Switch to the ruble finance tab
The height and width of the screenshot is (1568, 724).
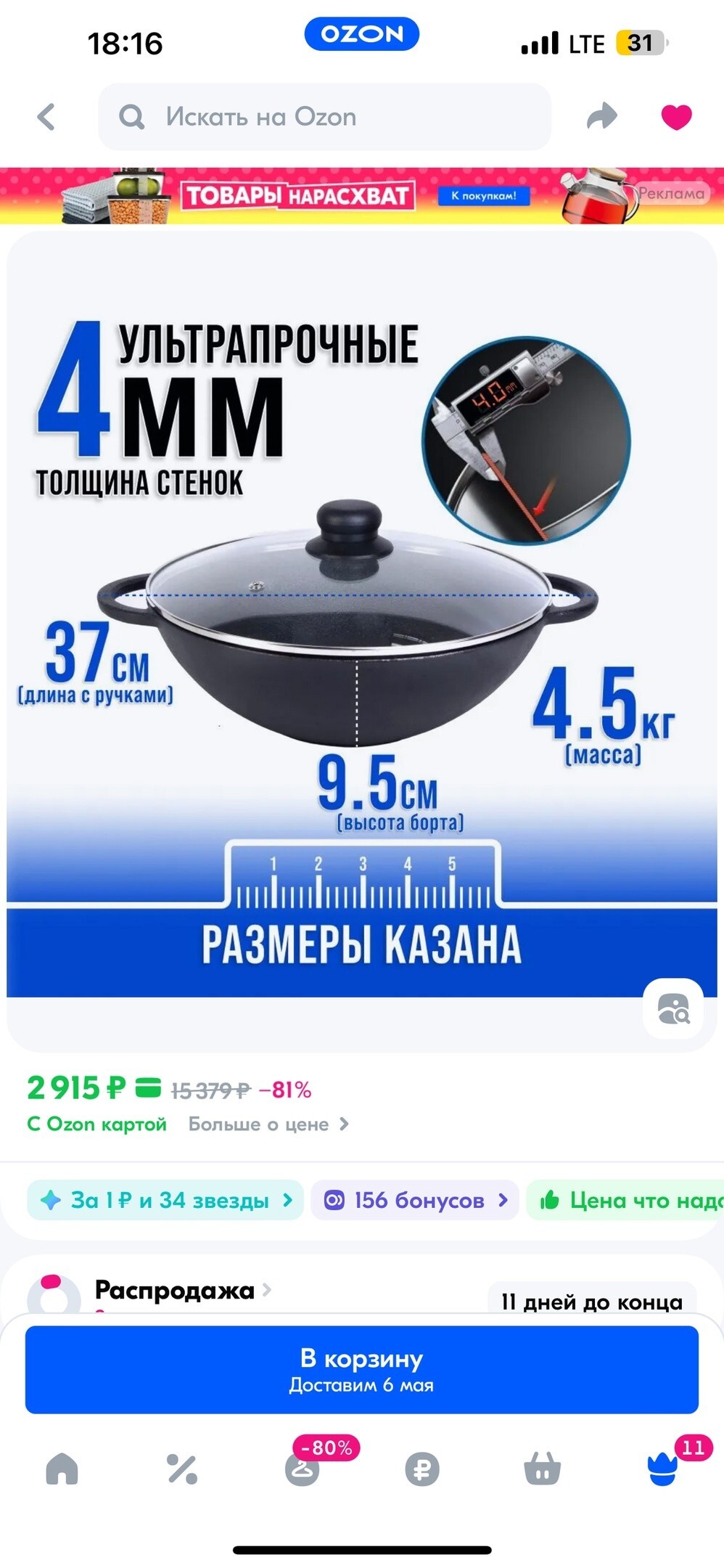[x=422, y=1469]
